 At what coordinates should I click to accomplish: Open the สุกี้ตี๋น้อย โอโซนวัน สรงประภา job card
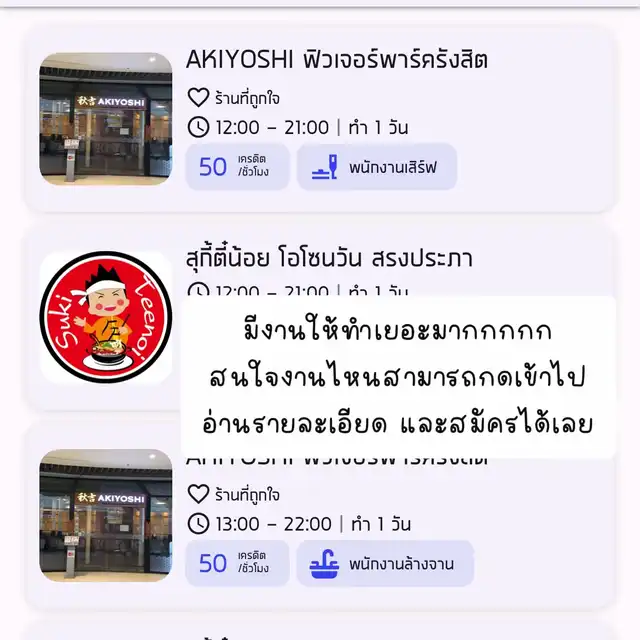[x=329, y=259]
